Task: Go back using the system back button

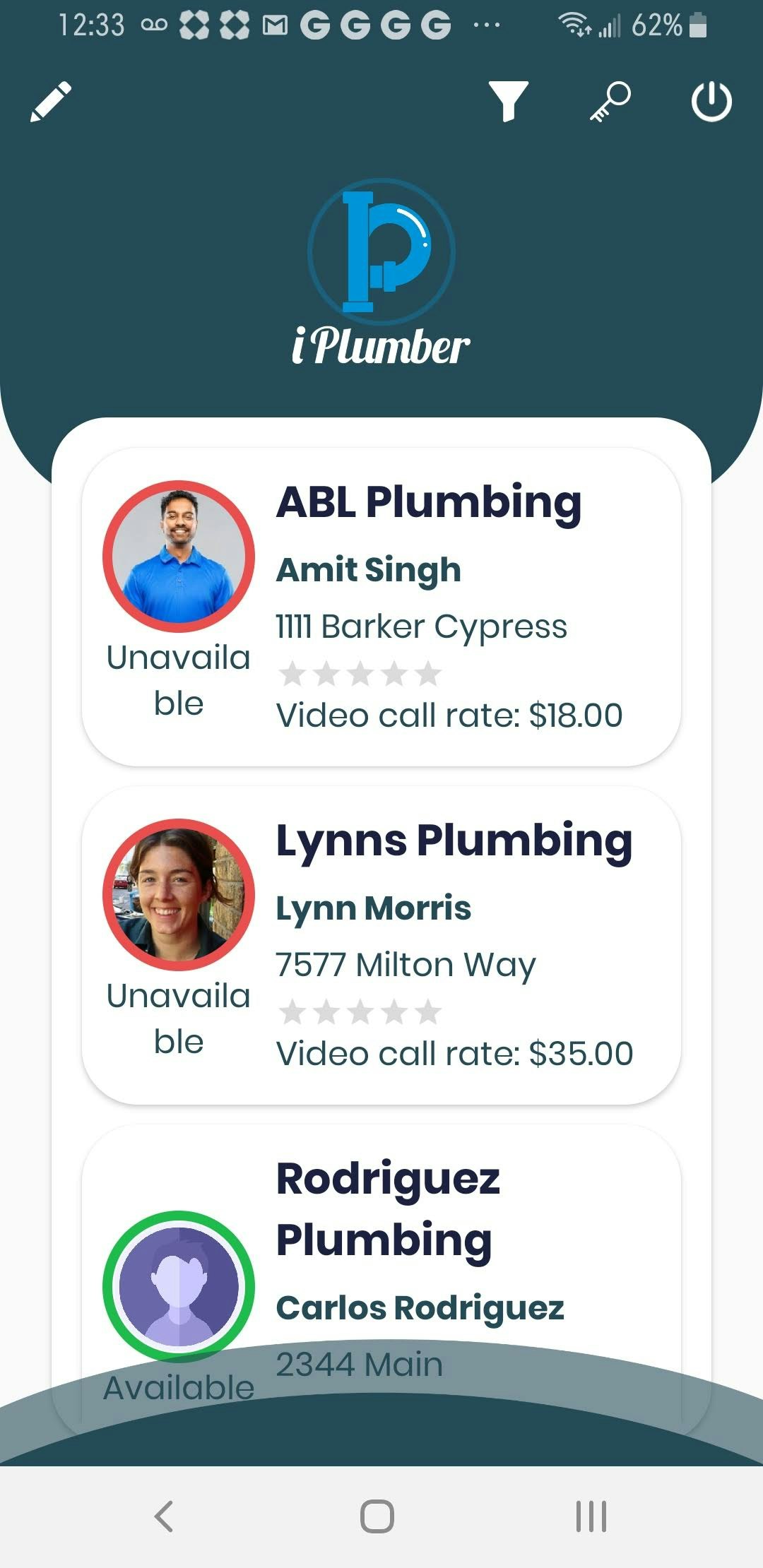Action: 164,1516
